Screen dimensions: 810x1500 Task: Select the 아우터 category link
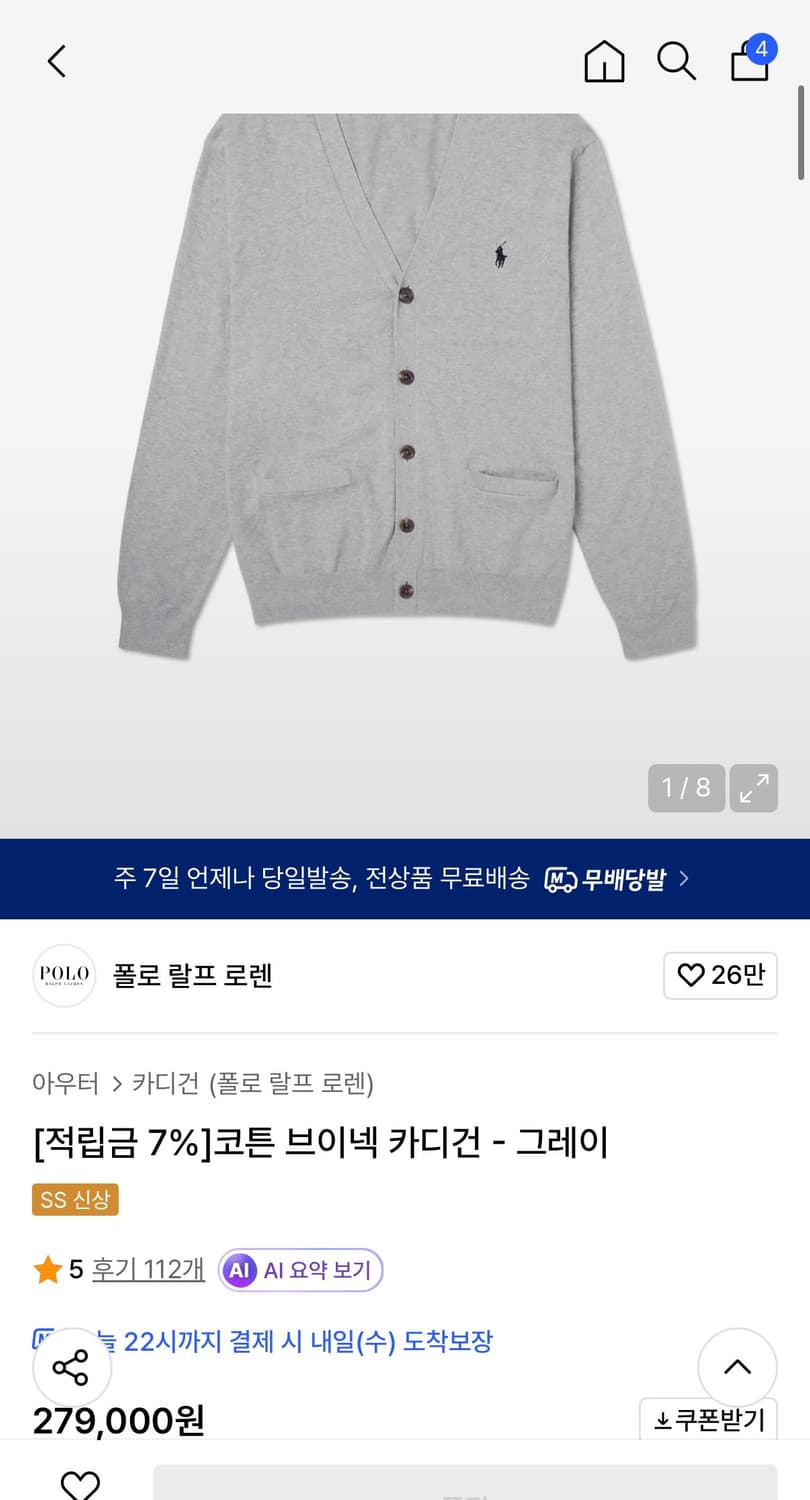66,1083
